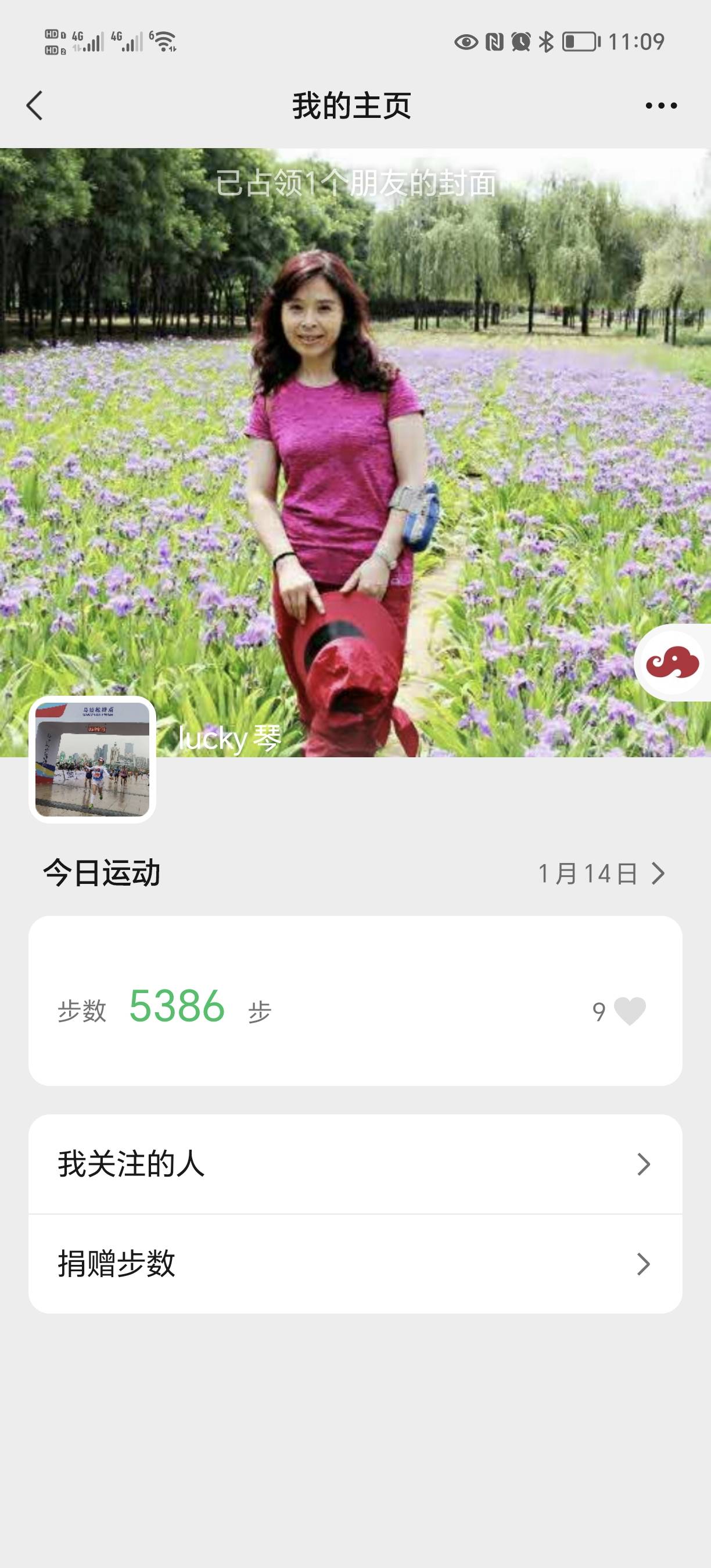Tap the Bluetooth icon in the status bar
The width and height of the screenshot is (711, 1568).
545,41
